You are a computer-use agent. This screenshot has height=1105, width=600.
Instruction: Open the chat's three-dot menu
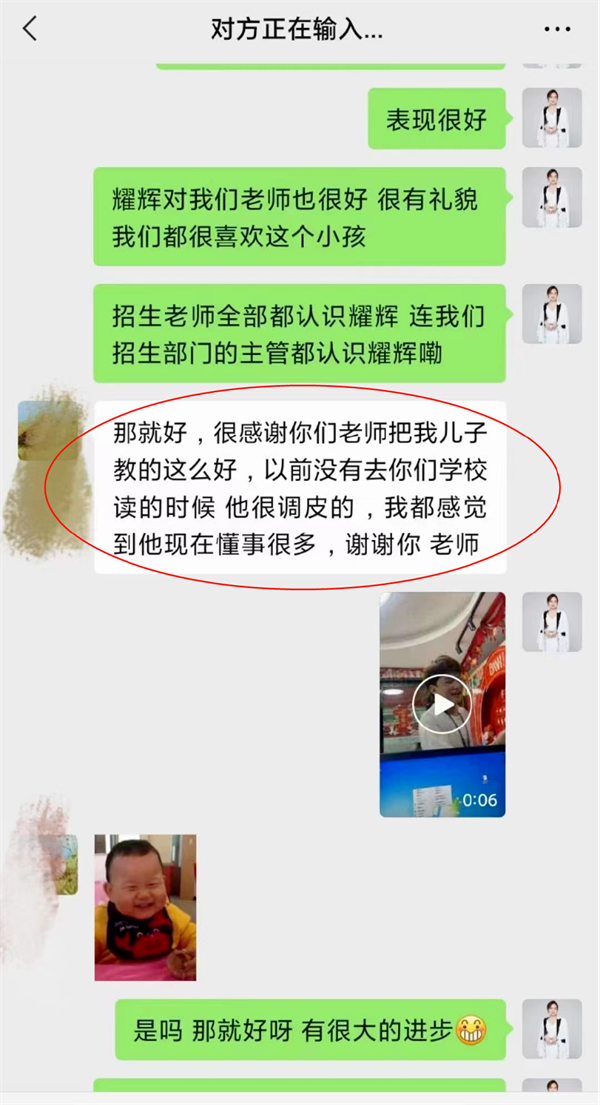coord(557,29)
